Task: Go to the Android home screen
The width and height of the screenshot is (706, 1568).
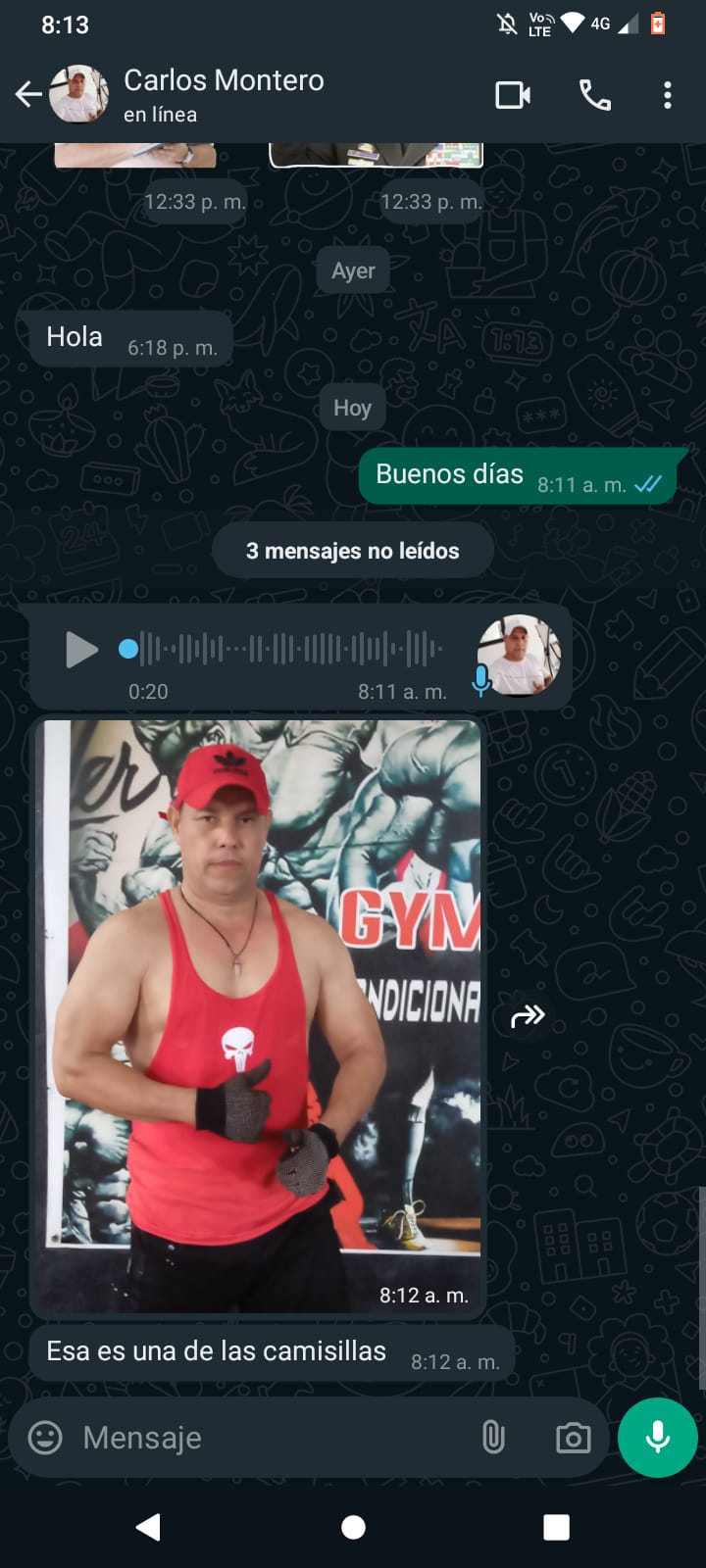Action: pos(353,1527)
